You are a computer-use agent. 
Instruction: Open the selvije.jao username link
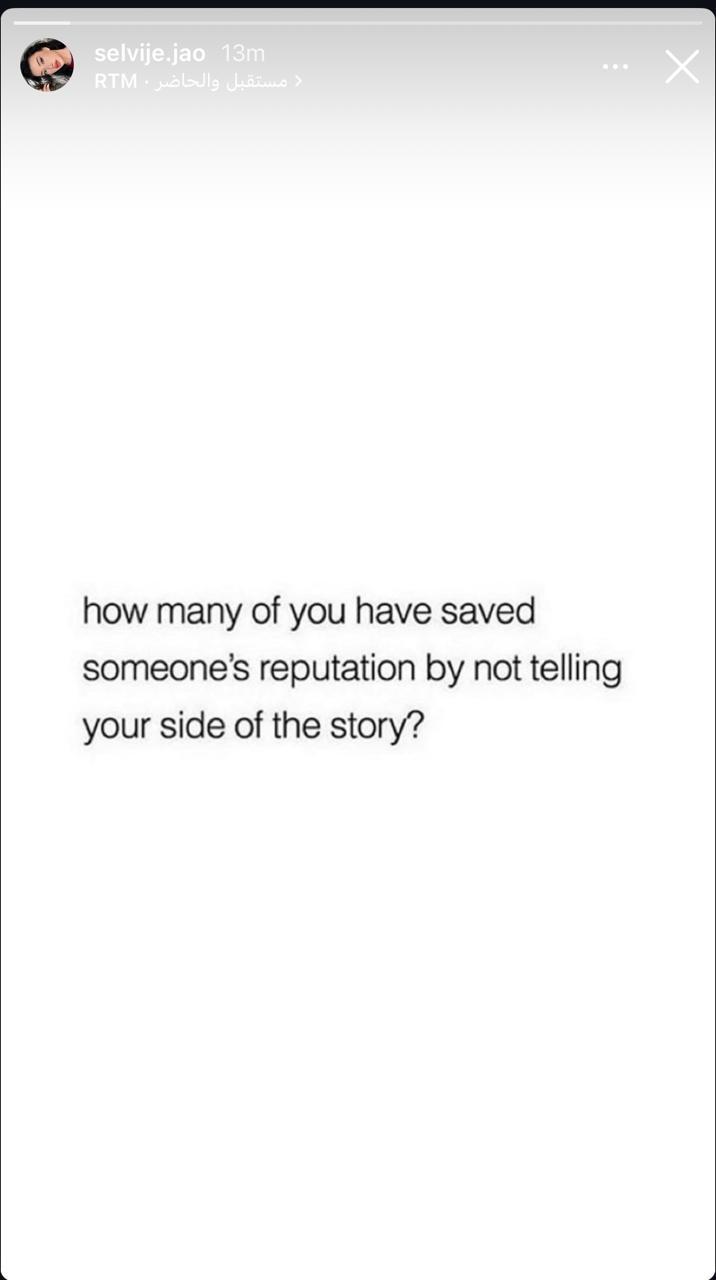point(149,54)
